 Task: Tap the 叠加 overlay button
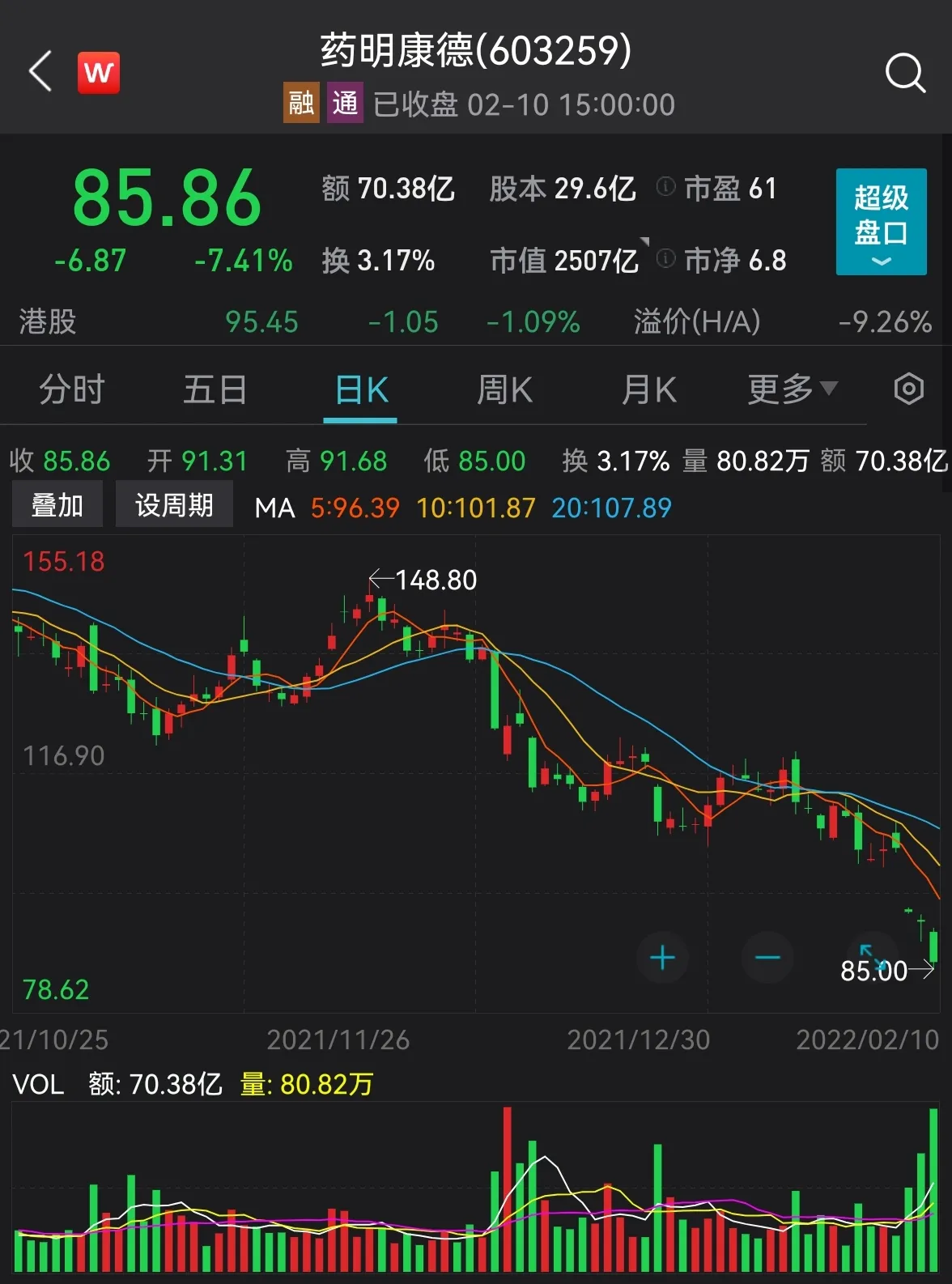click(57, 505)
